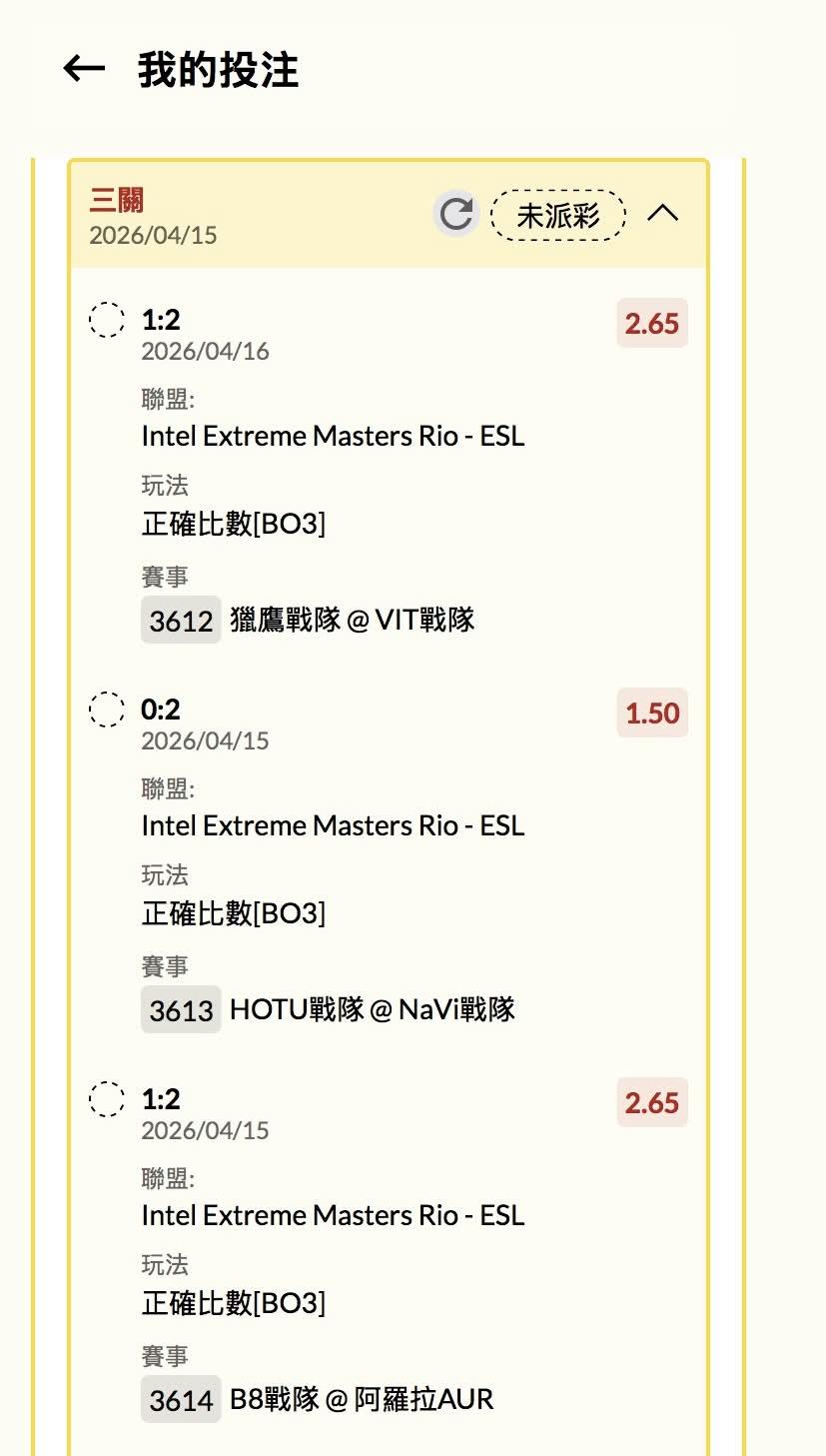
Task: Refresh the 三關 bet status
Action: 456,214
